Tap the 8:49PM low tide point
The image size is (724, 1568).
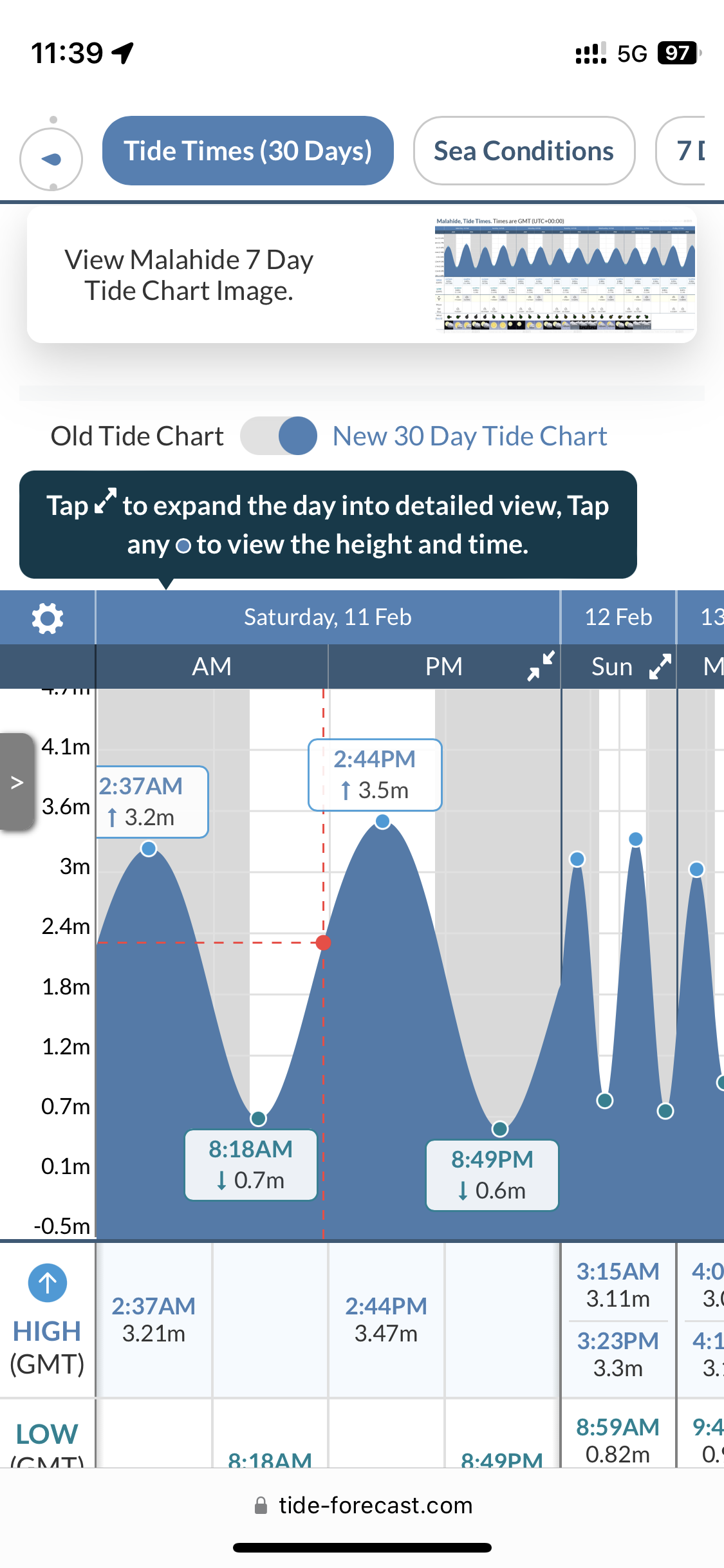500,1128
